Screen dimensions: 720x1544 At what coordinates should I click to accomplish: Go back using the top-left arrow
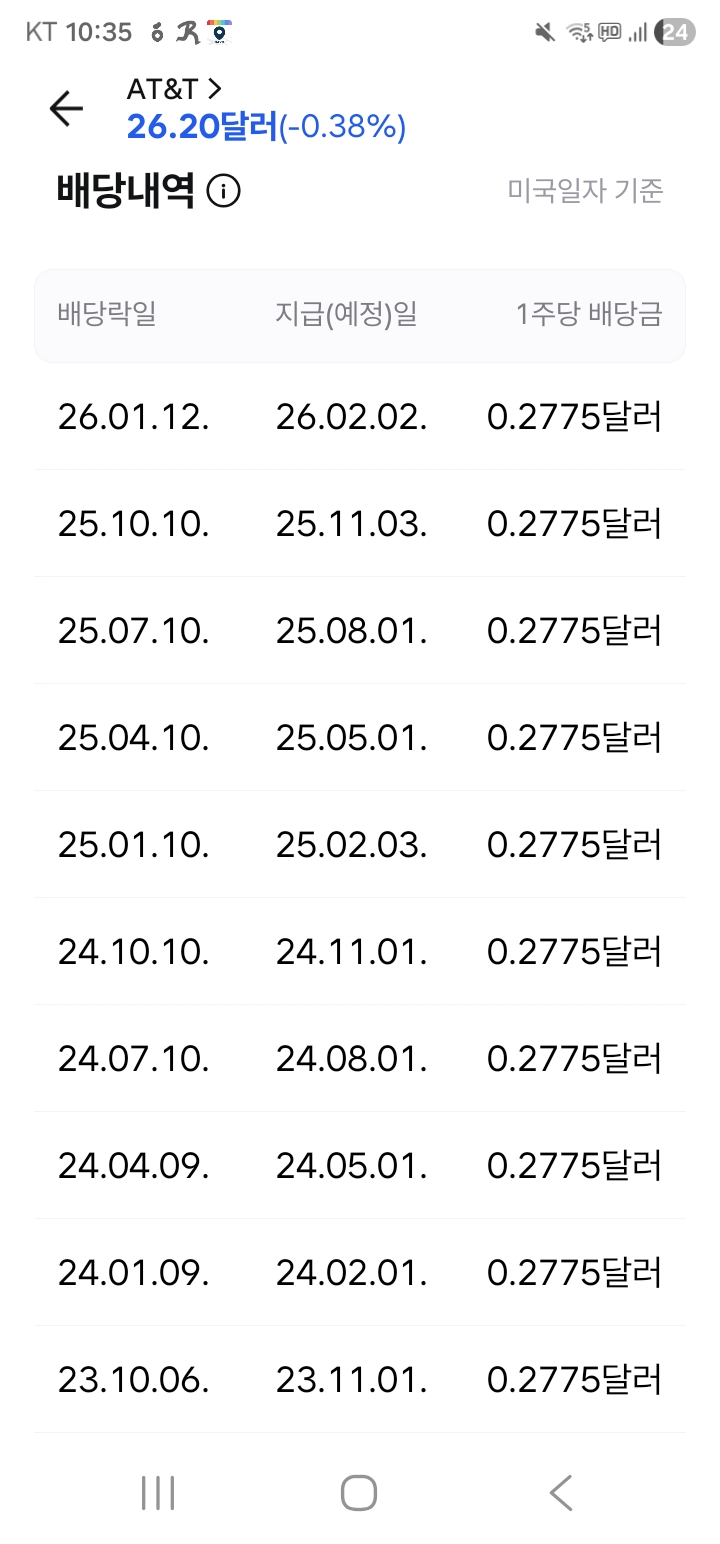pos(66,109)
